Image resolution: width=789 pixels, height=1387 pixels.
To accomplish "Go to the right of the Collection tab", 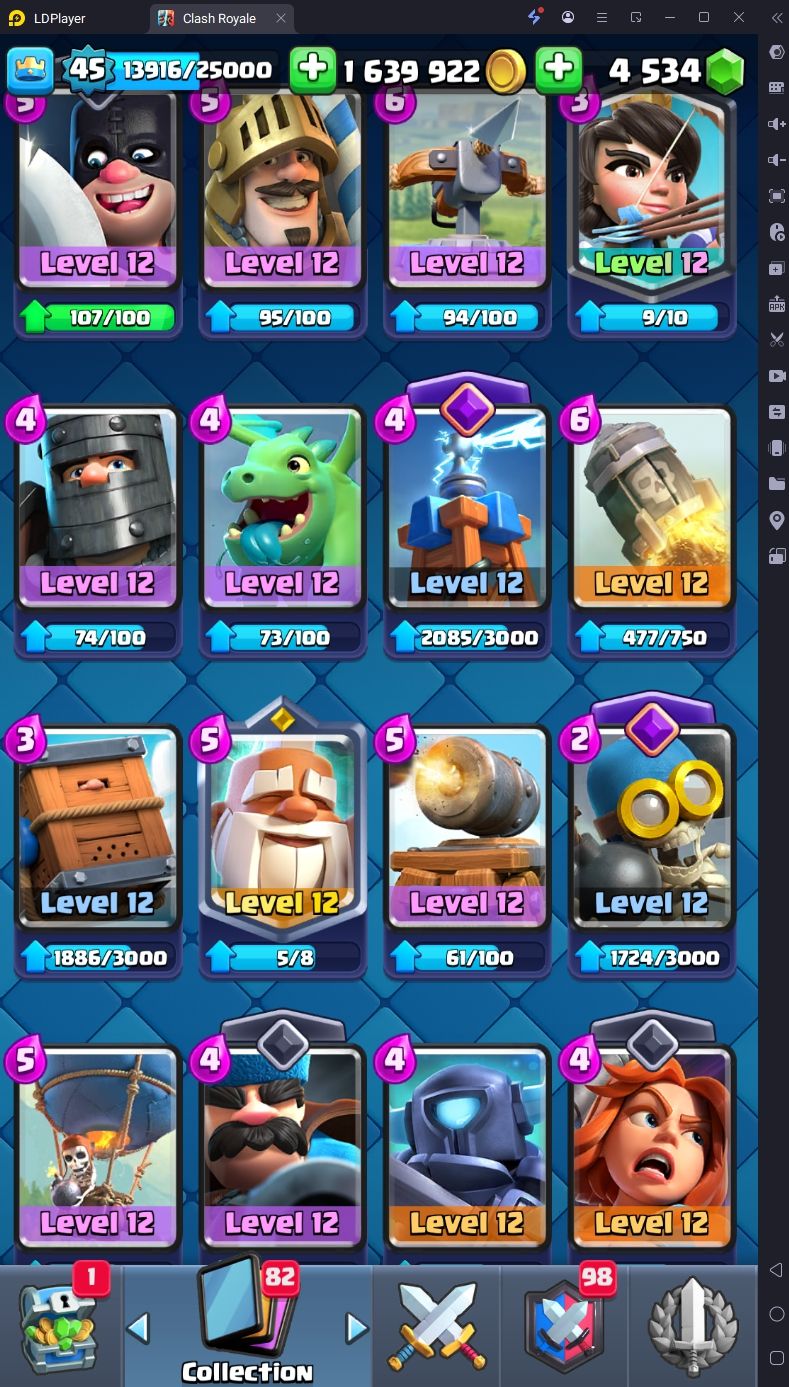I will point(356,1328).
